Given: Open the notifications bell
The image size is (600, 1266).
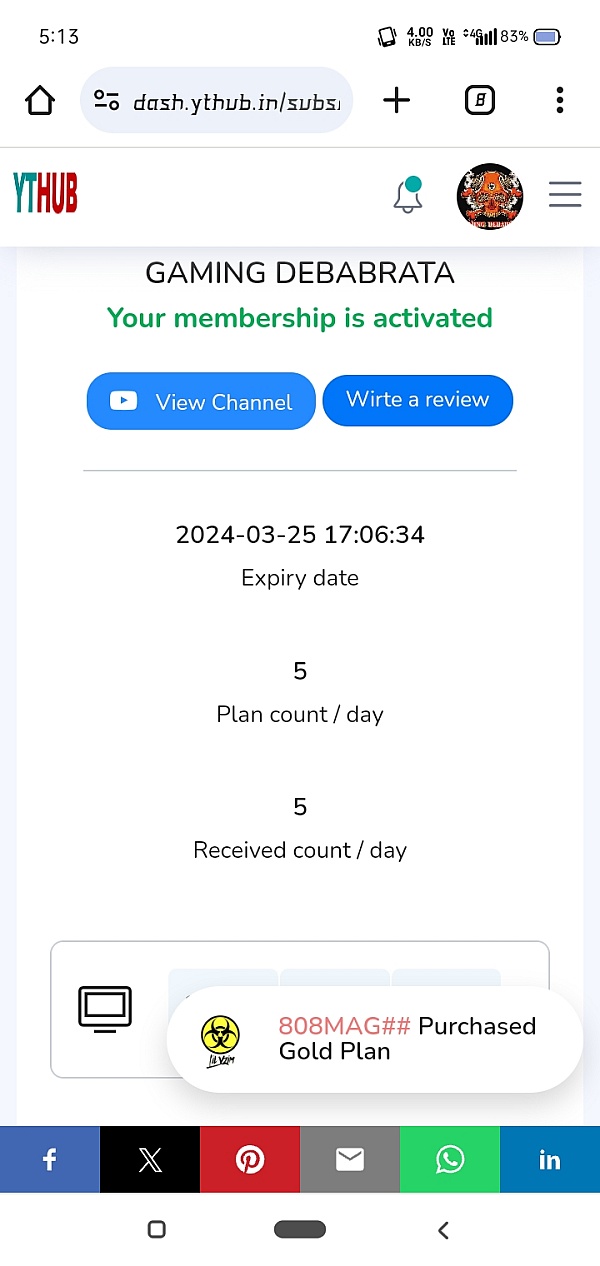Looking at the screenshot, I should (x=407, y=195).
